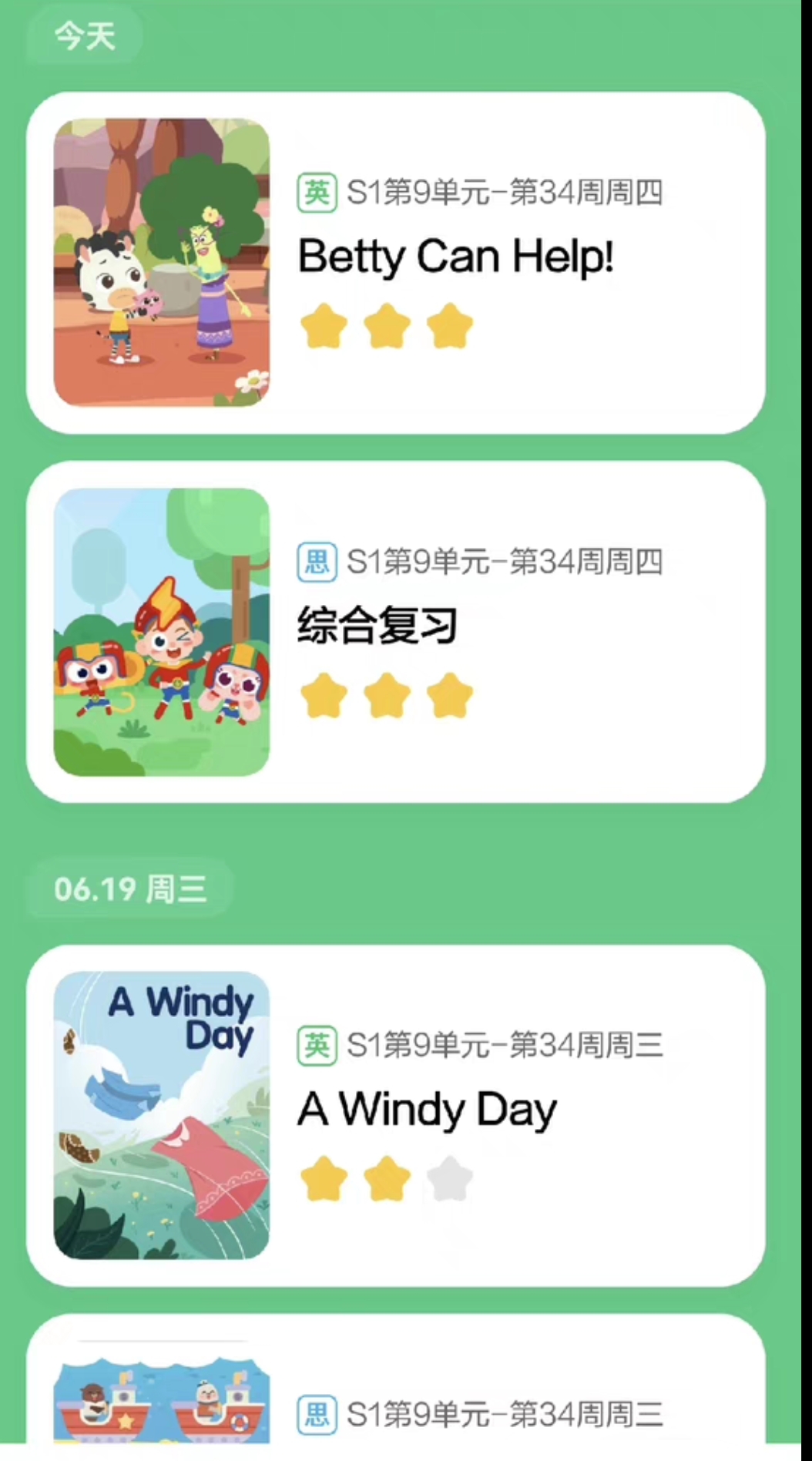Click the gray unfilled star on A Windy Day

[x=449, y=1178]
